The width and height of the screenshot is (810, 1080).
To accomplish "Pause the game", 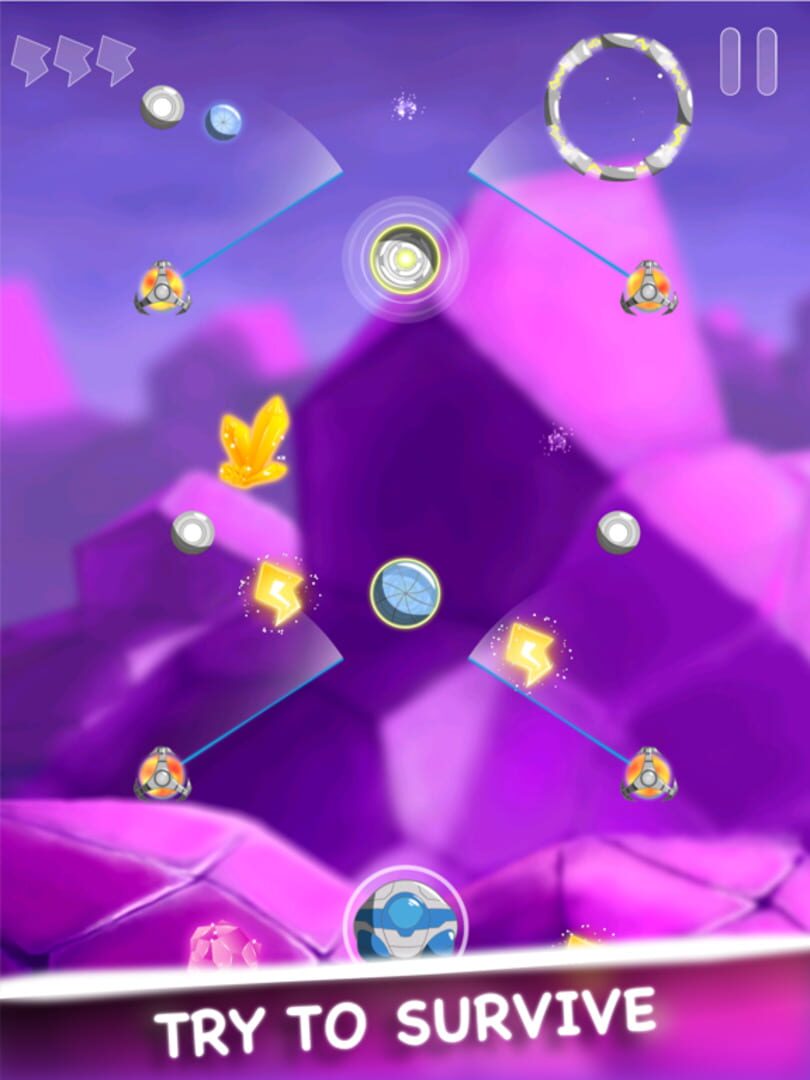I will tap(748, 62).
